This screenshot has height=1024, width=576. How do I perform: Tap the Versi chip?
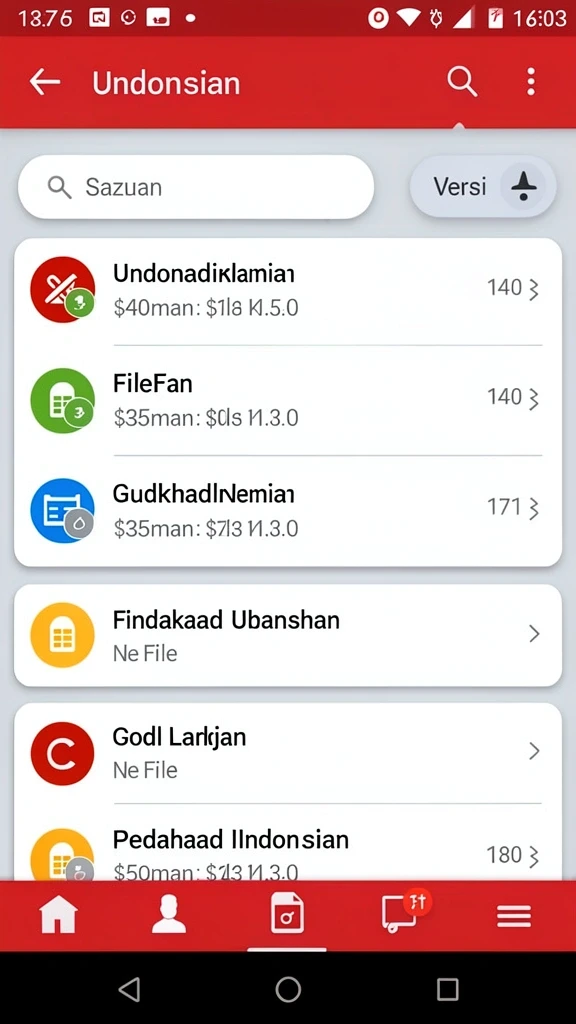(x=483, y=187)
